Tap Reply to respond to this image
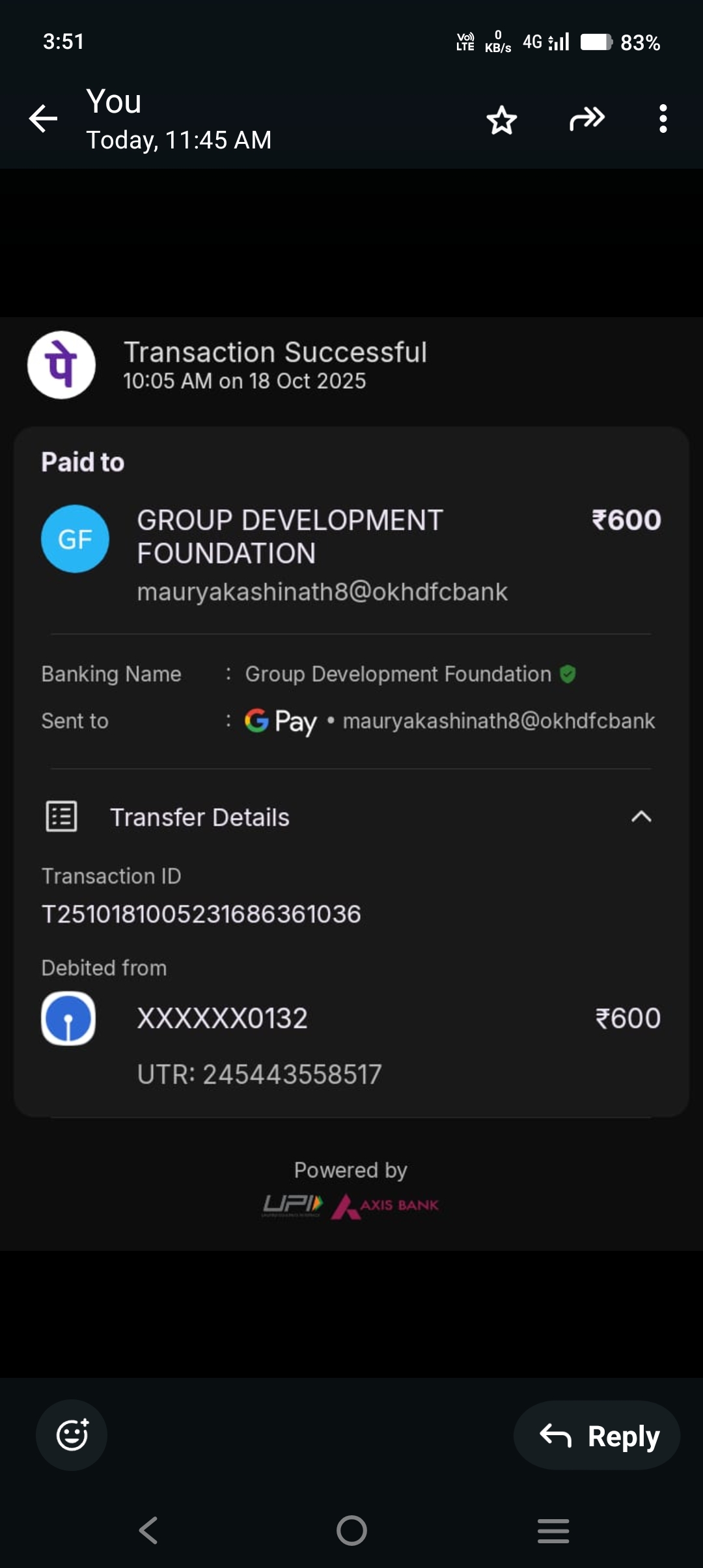 point(597,1435)
